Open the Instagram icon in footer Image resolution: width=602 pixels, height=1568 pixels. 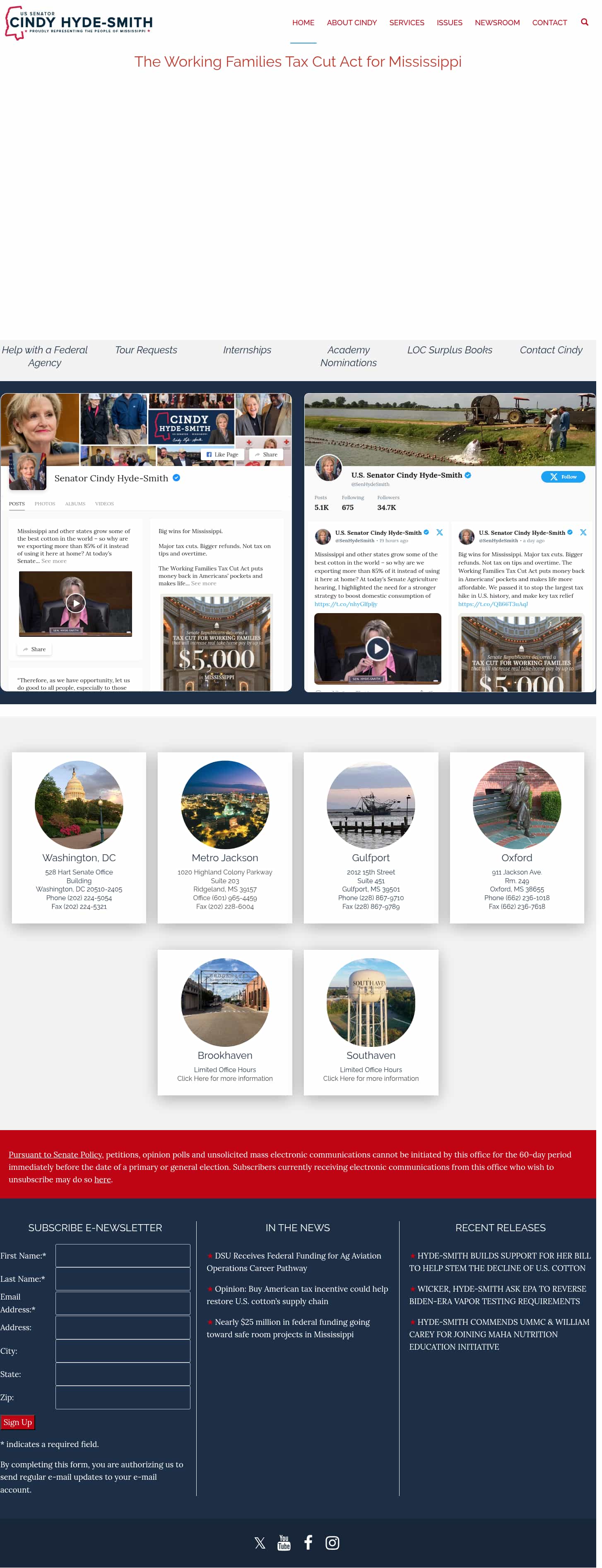[332, 1542]
